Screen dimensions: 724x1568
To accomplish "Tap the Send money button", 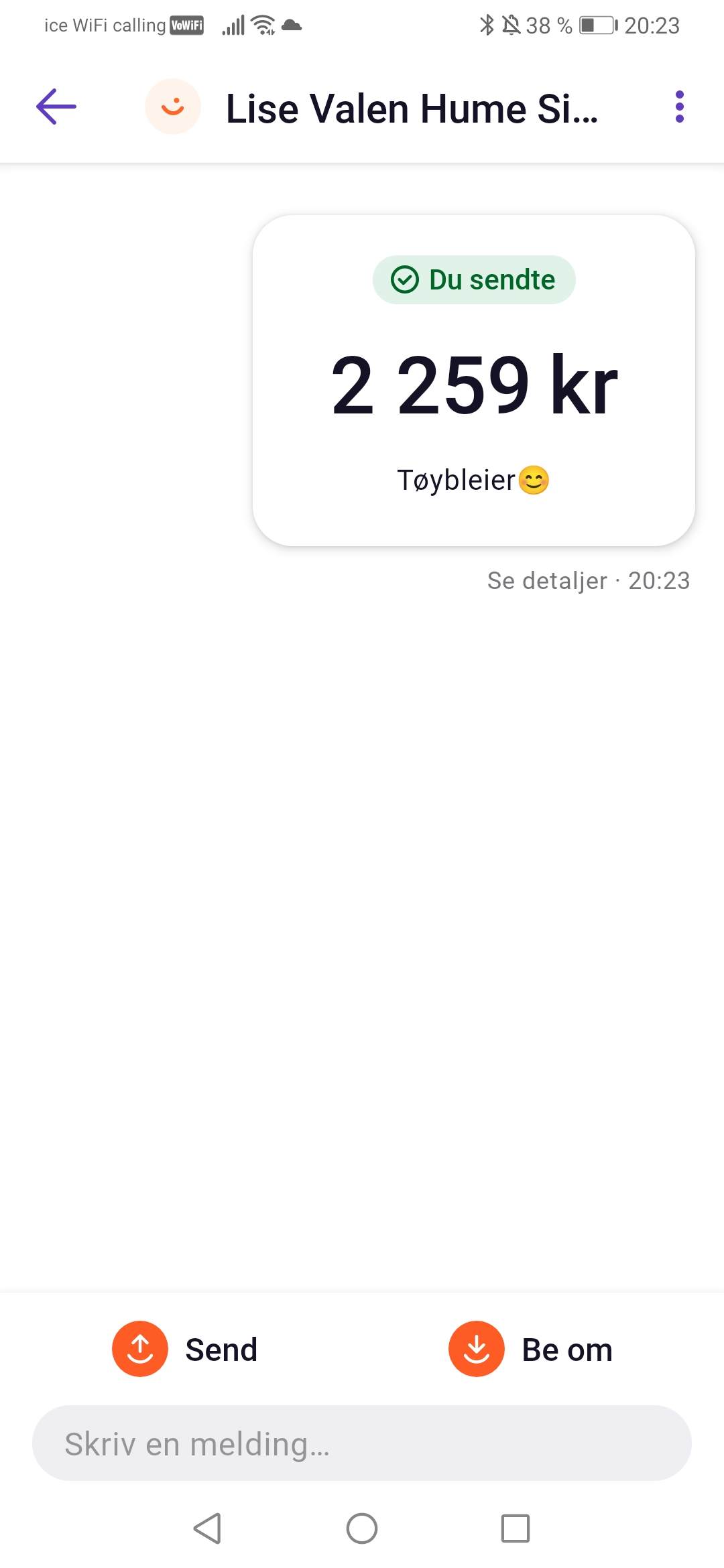I will click(185, 1349).
